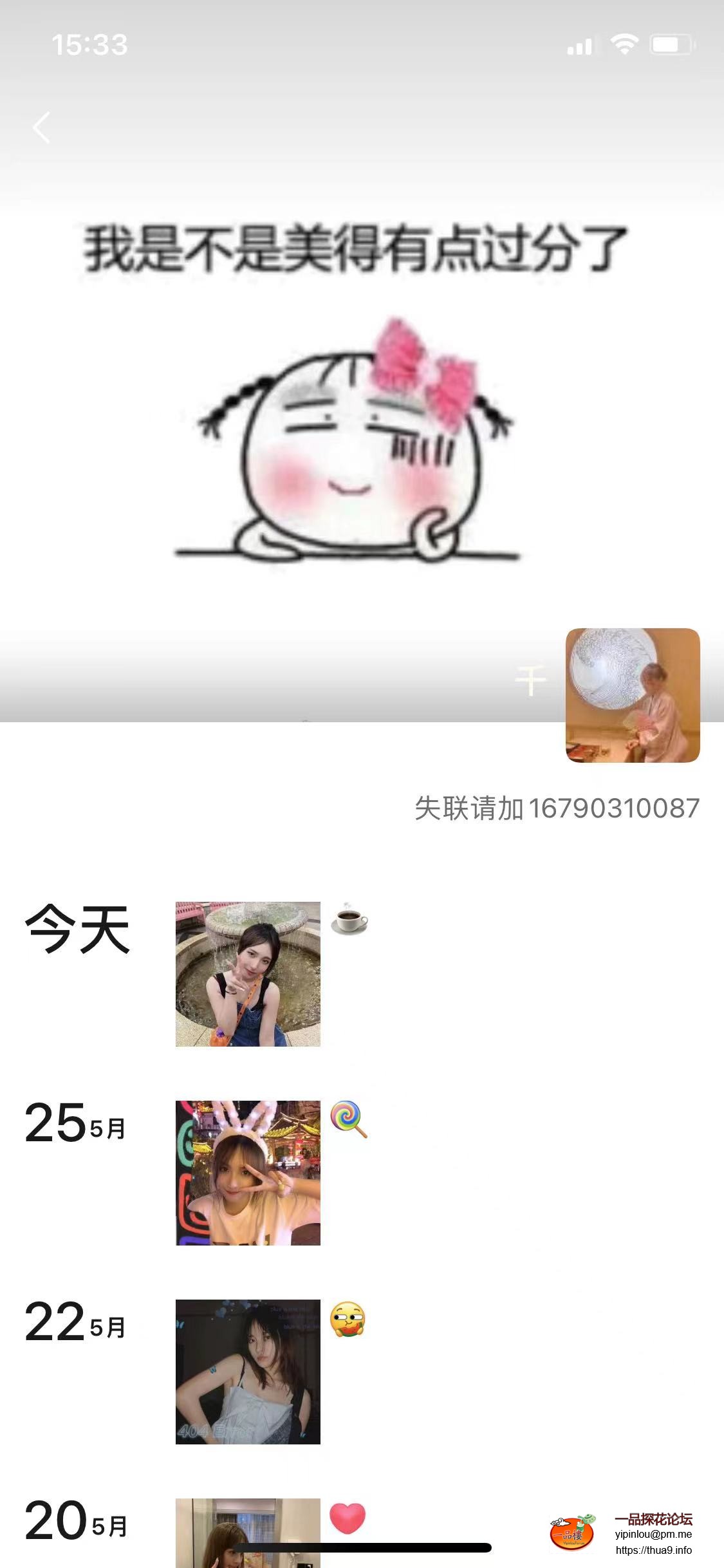Tap the home indicator bar at bottom

(x=362, y=1547)
